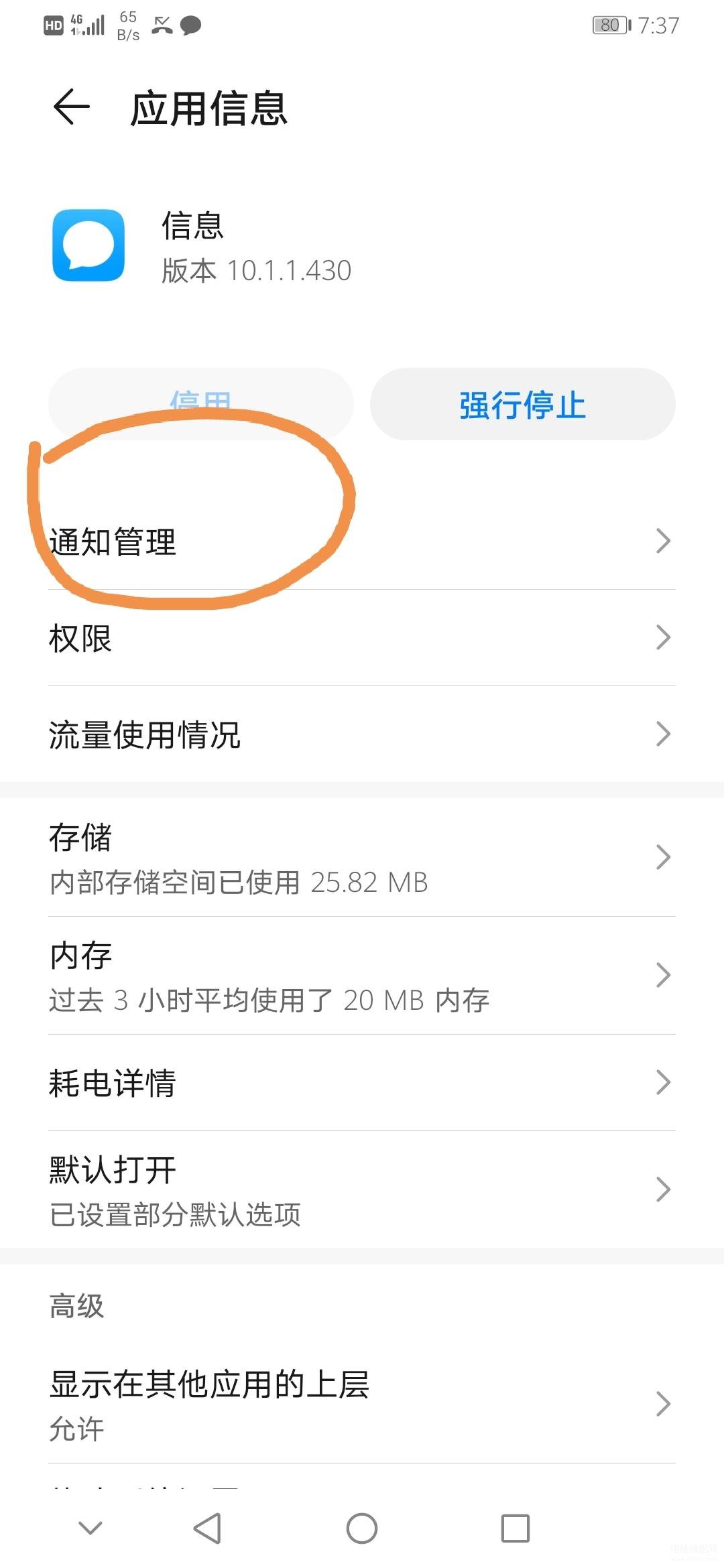View 耗电详情
The image size is (724, 1568).
362,1083
